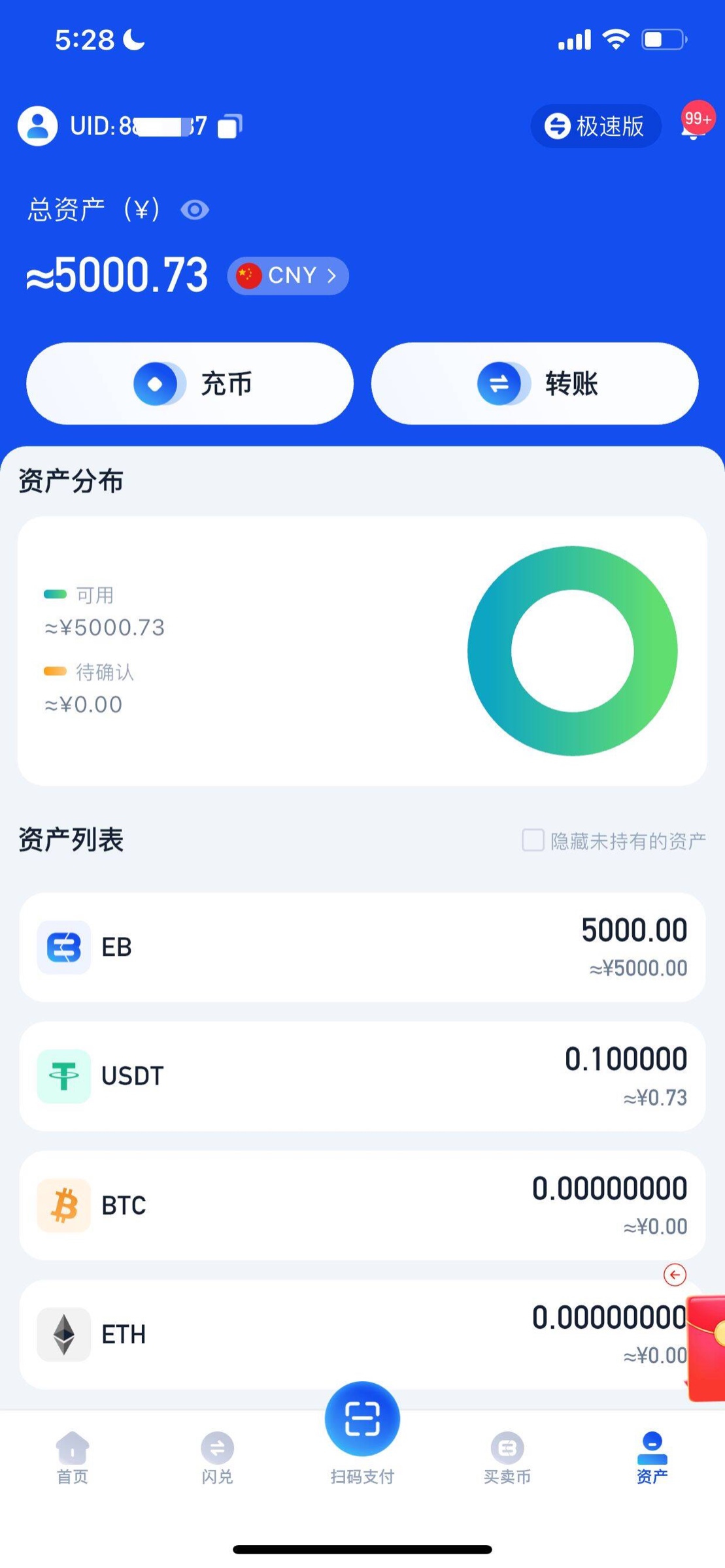Viewport: 725px width, 1568px height.
Task: Open the profile avatar icon
Action: point(37,125)
